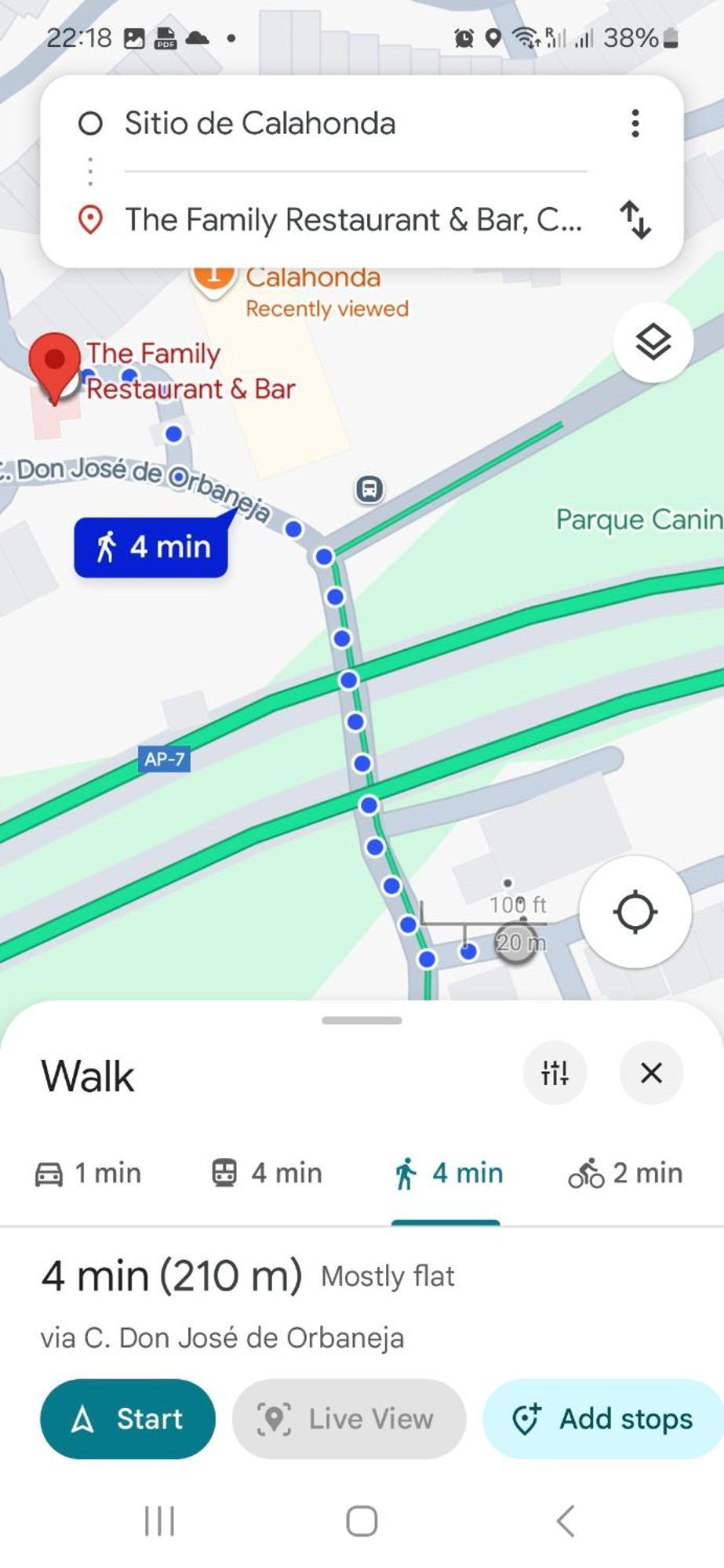The image size is (724, 1568).
Task: Open the three-dot overflow menu
Action: [635, 123]
